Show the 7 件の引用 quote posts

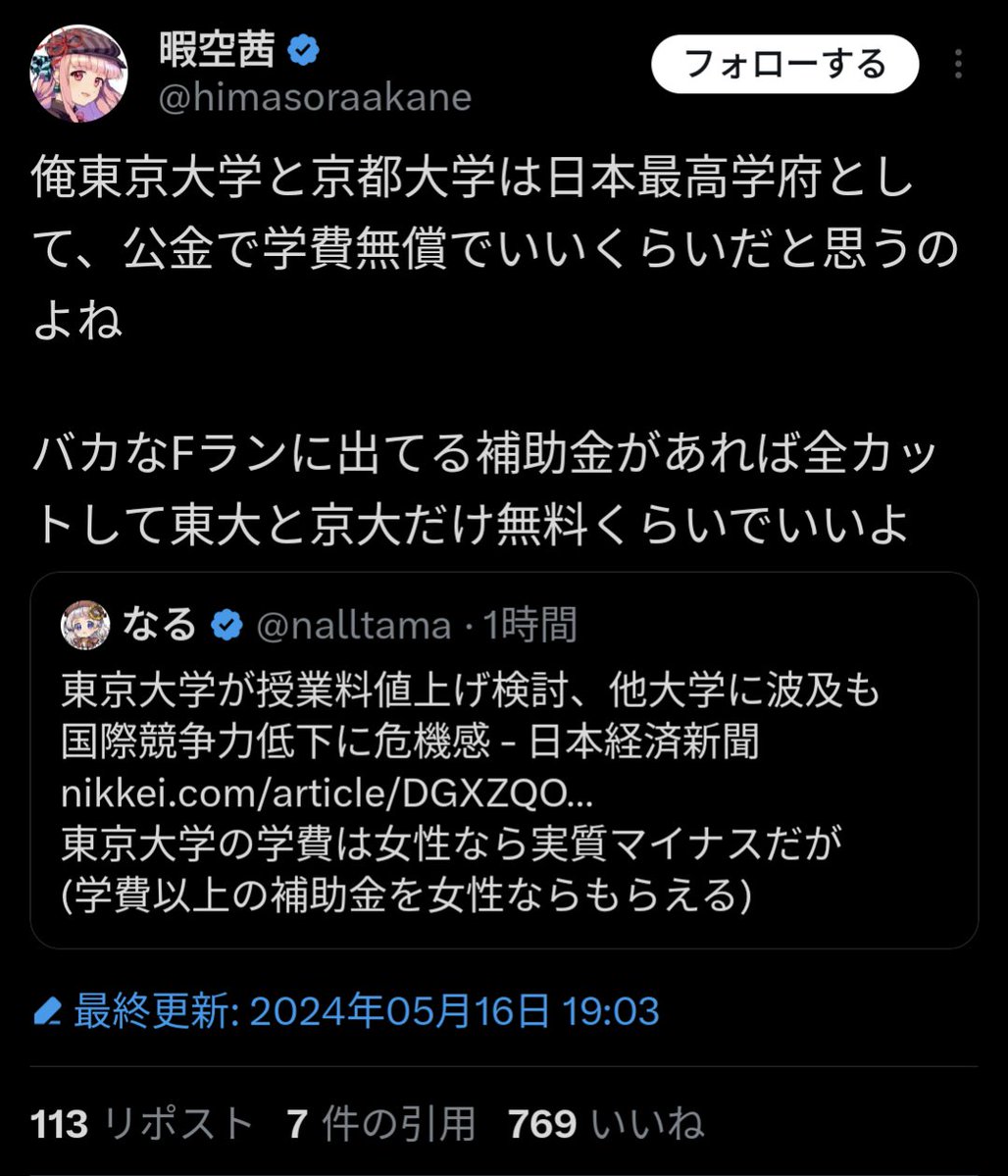pyautogui.click(x=380, y=1123)
